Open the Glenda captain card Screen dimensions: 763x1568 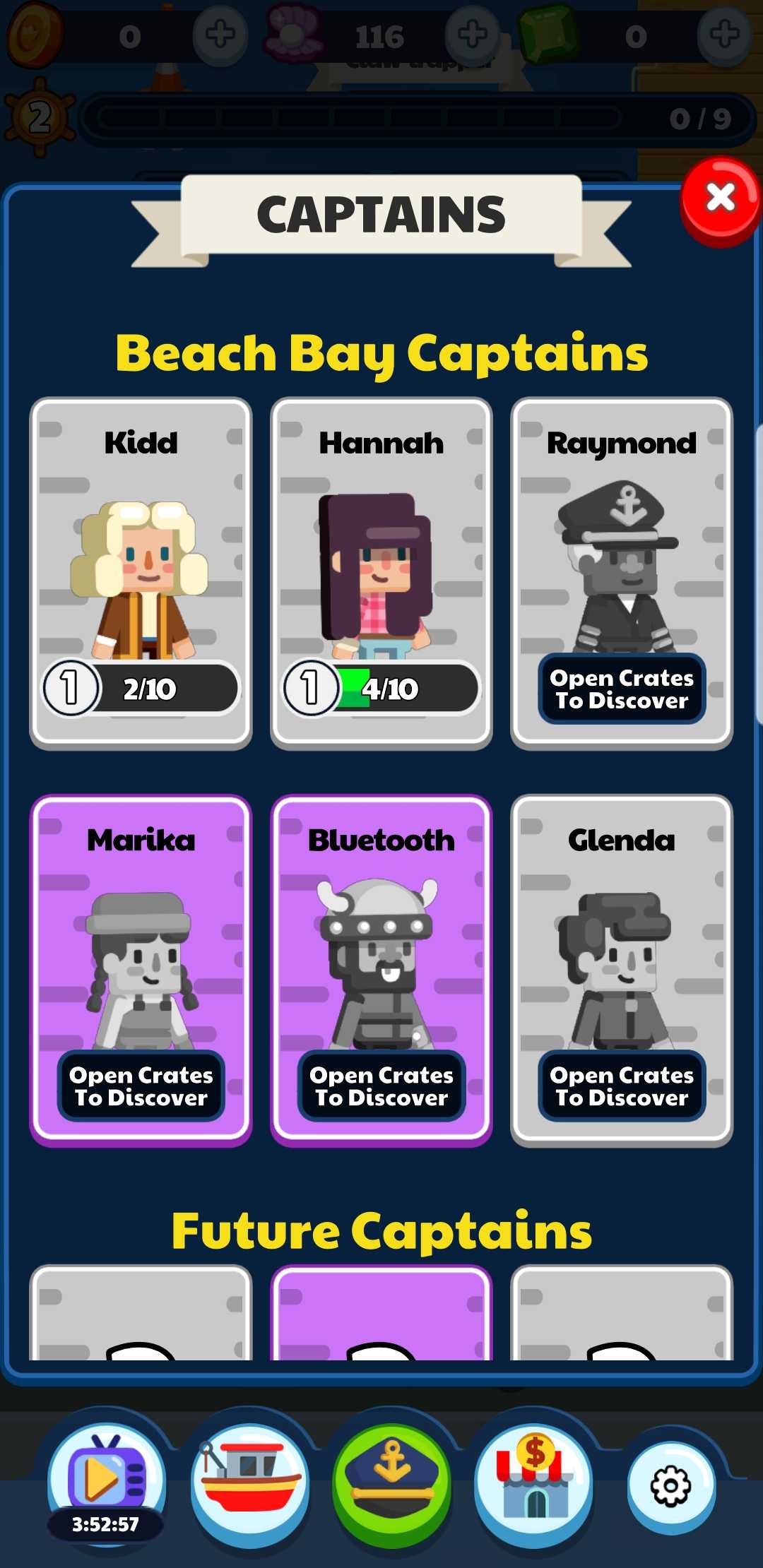point(622,970)
